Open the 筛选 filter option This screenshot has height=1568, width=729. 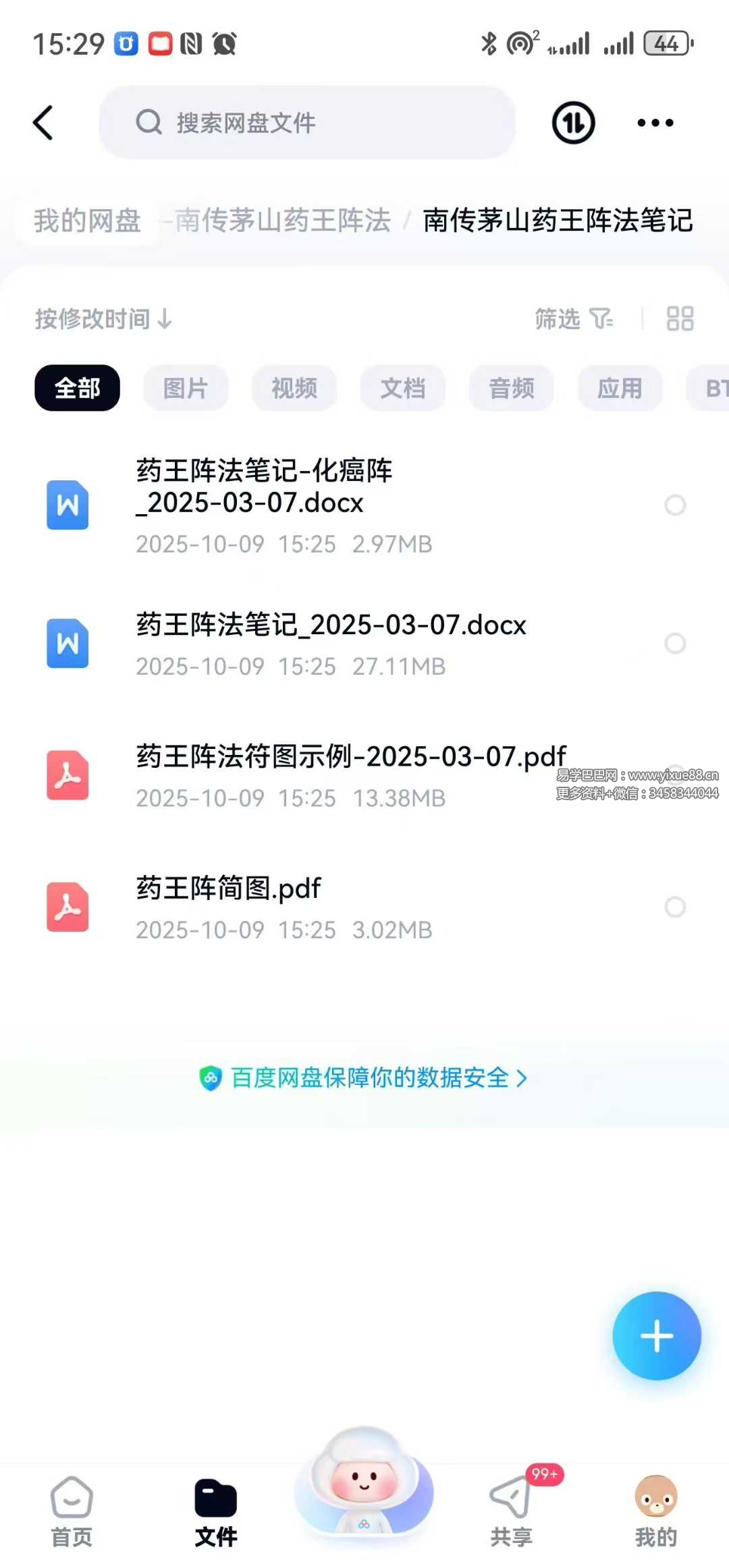pyautogui.click(x=573, y=318)
